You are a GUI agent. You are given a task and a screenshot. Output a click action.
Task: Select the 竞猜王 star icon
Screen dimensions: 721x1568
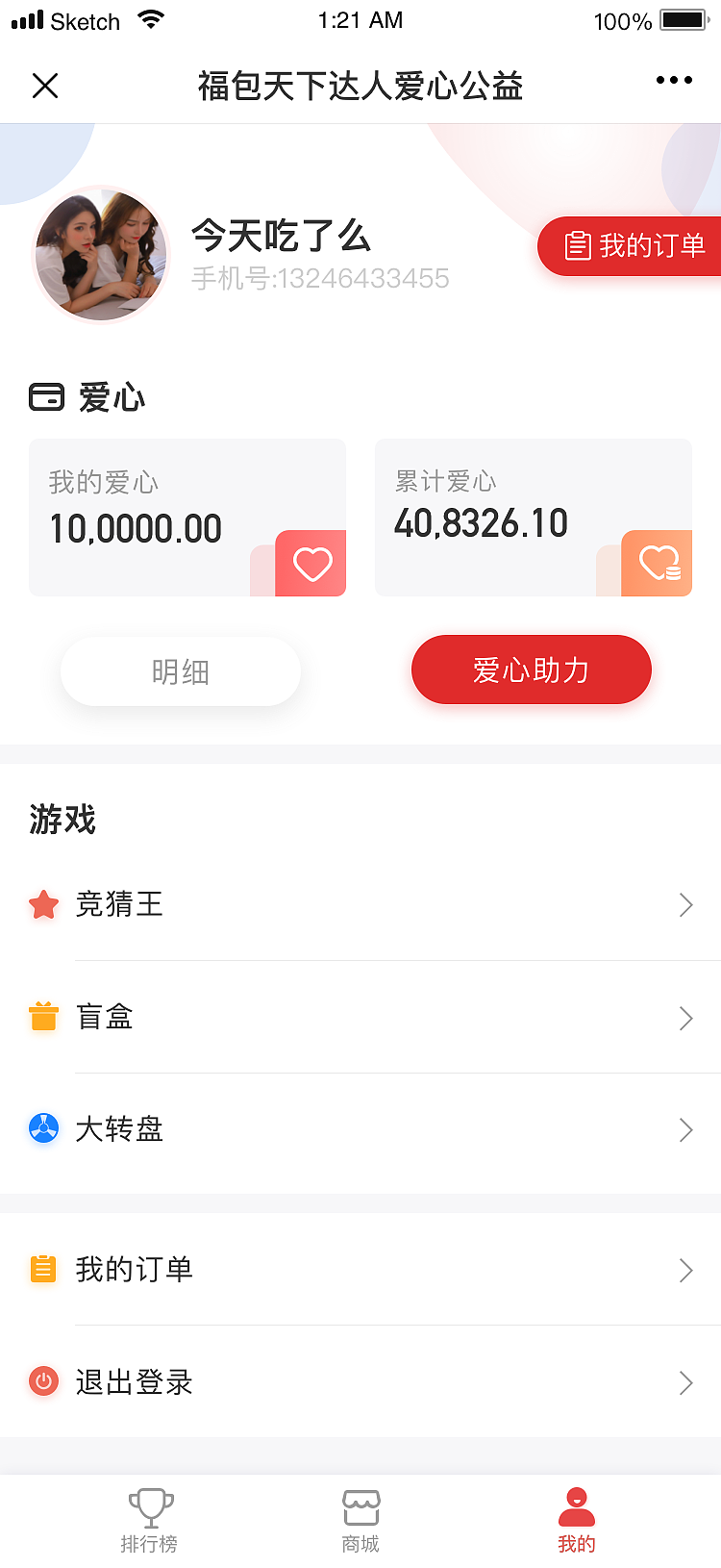coord(43,904)
